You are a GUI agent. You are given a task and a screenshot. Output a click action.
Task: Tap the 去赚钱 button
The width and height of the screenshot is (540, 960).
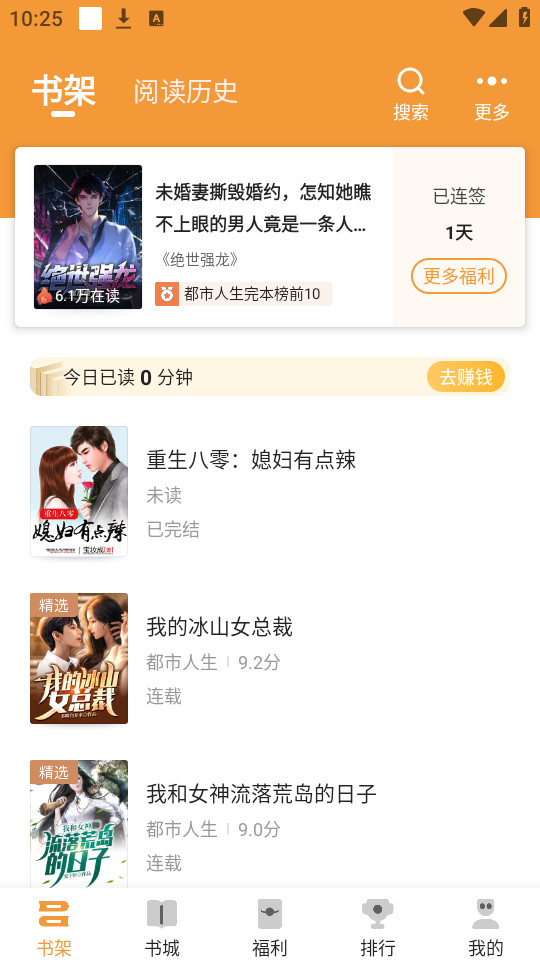[466, 377]
